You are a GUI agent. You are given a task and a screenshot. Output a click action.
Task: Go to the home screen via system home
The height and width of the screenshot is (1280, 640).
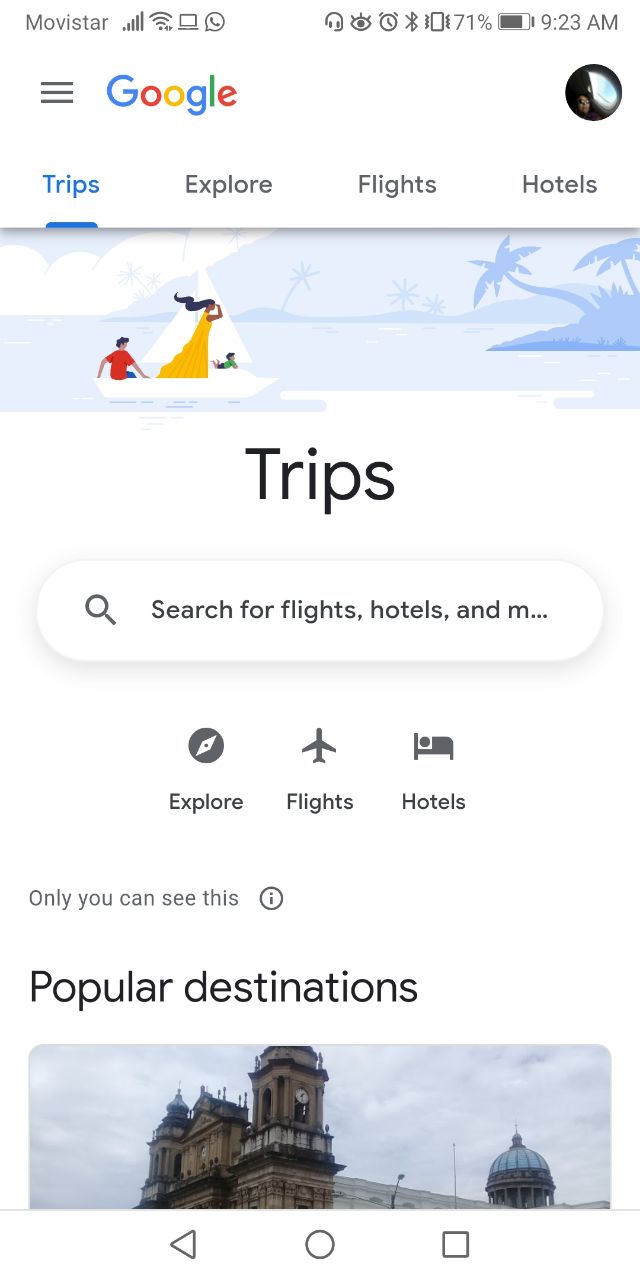tap(320, 1244)
